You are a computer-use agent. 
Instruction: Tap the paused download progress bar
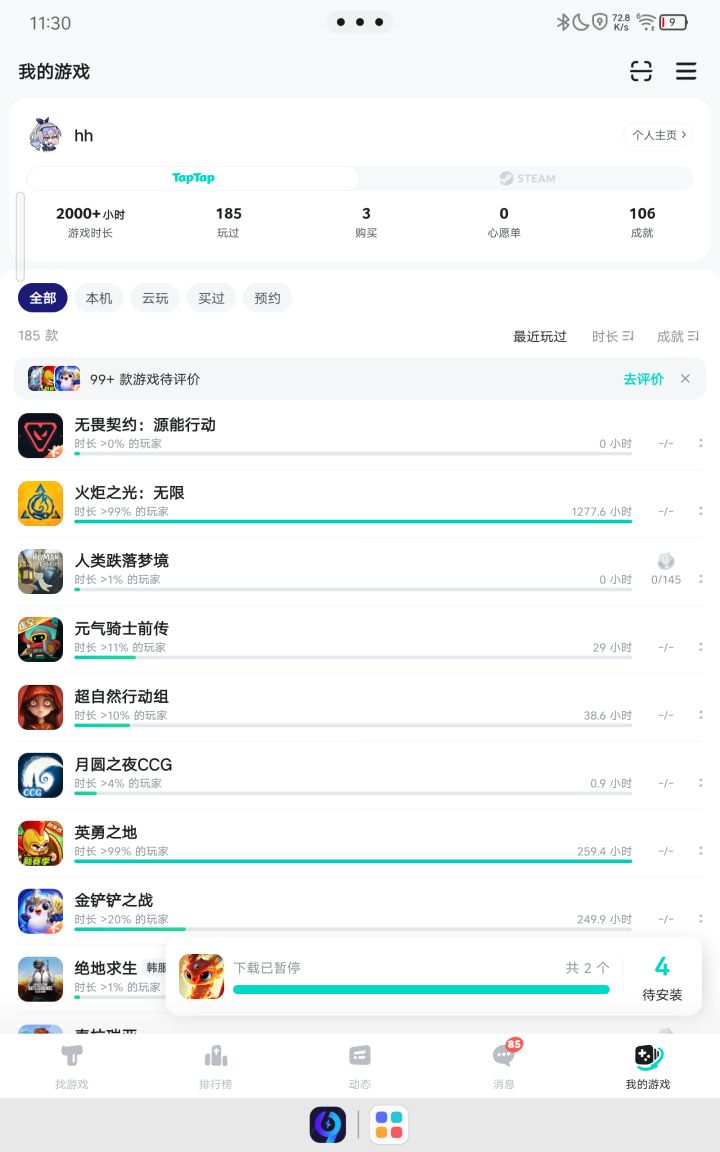pos(420,988)
